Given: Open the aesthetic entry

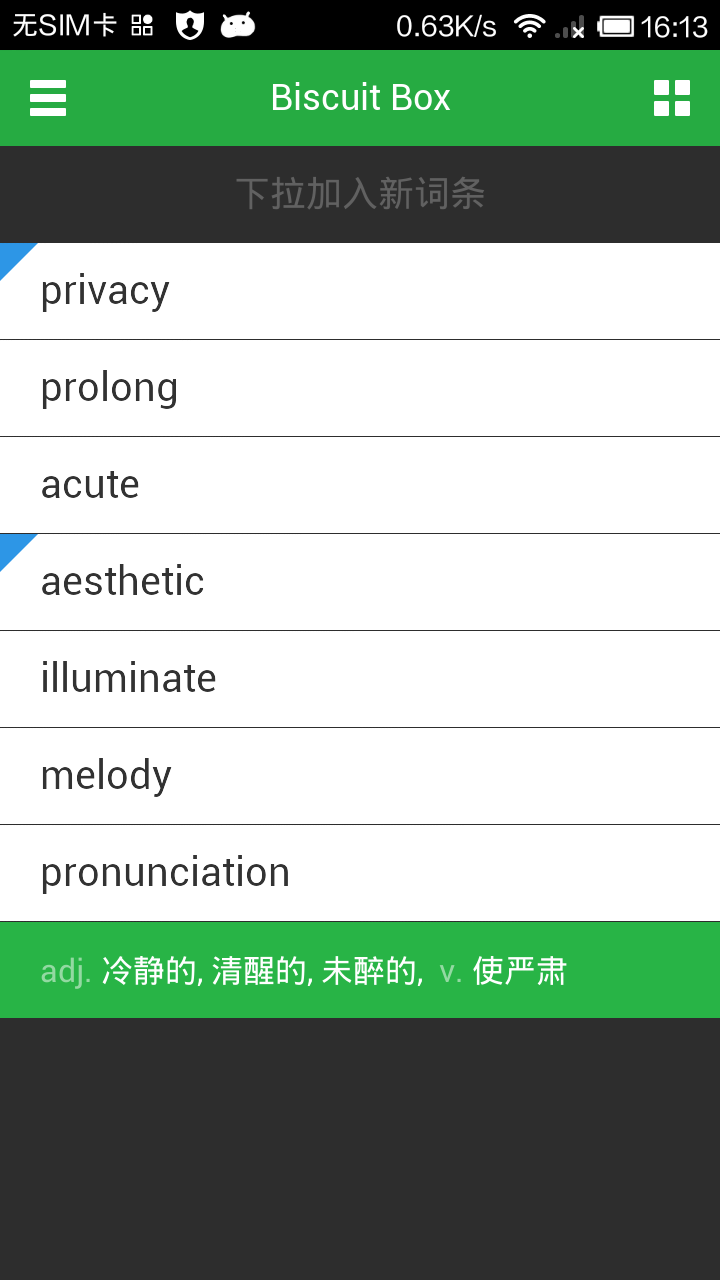Looking at the screenshot, I should [x=360, y=582].
